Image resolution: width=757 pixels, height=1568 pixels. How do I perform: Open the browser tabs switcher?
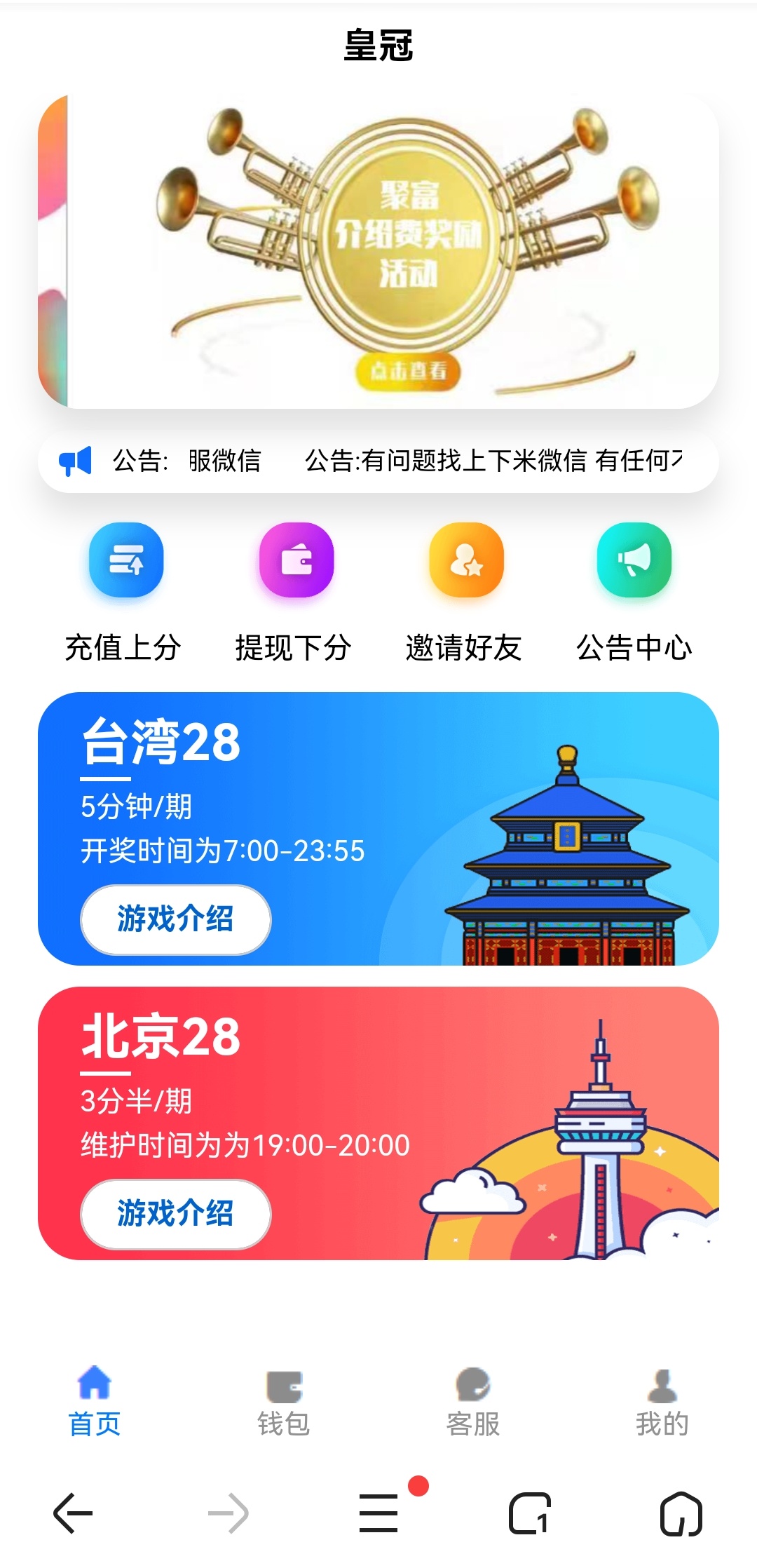(530, 1513)
